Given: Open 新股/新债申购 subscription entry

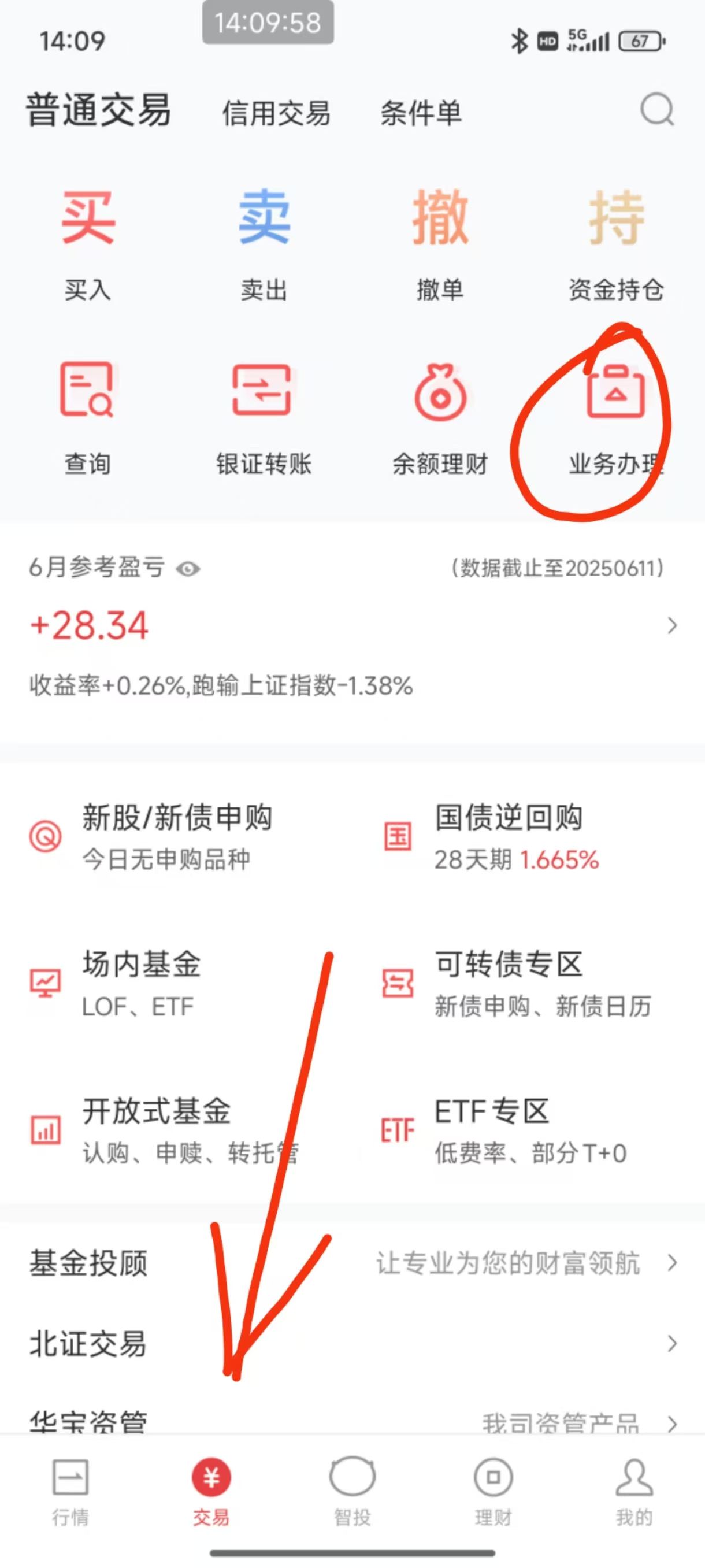Looking at the screenshot, I should (177, 835).
